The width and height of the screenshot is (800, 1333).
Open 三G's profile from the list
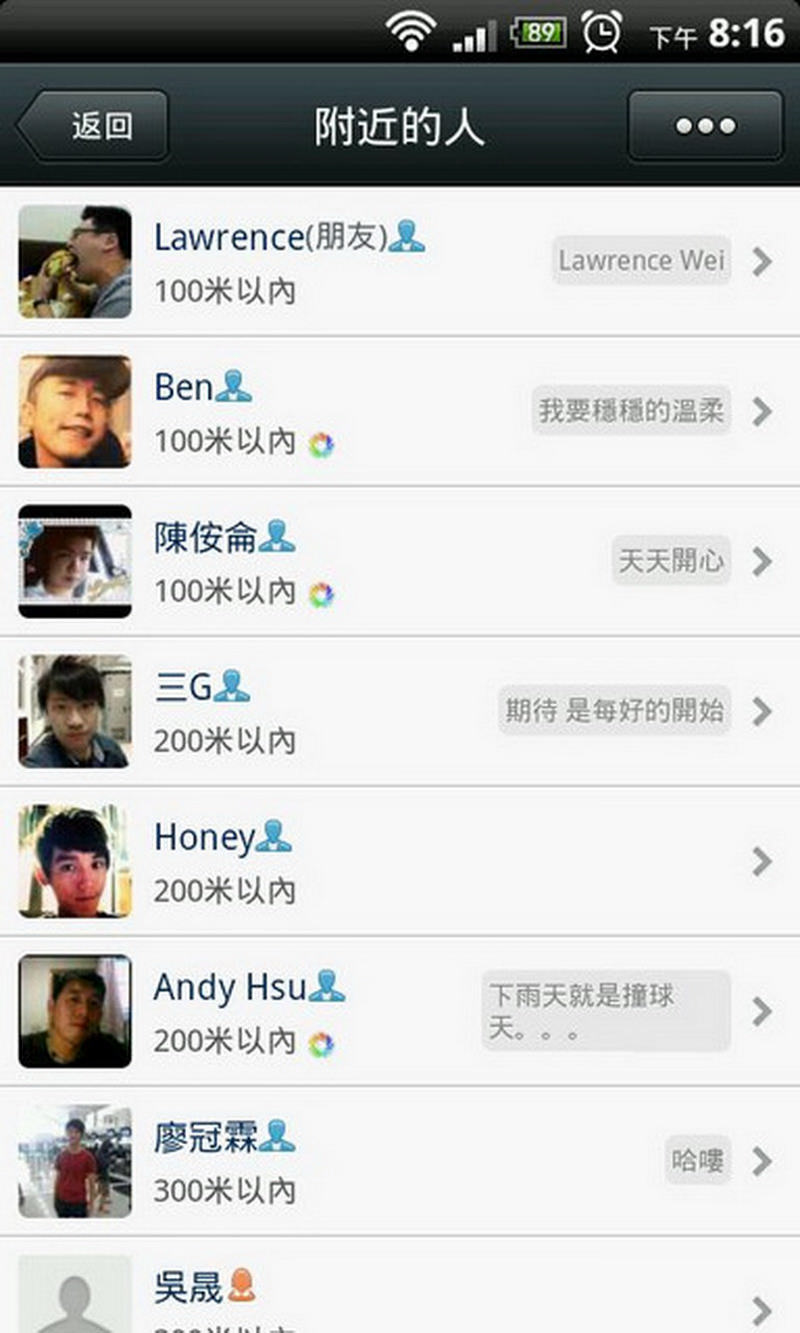(x=400, y=712)
